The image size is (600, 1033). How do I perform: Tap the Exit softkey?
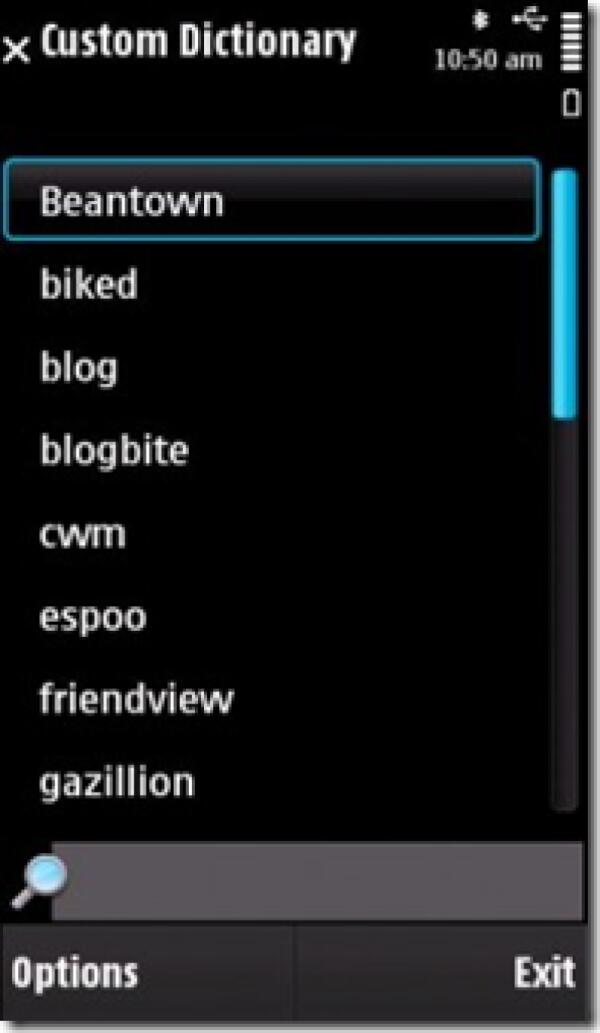pyautogui.click(x=544, y=973)
